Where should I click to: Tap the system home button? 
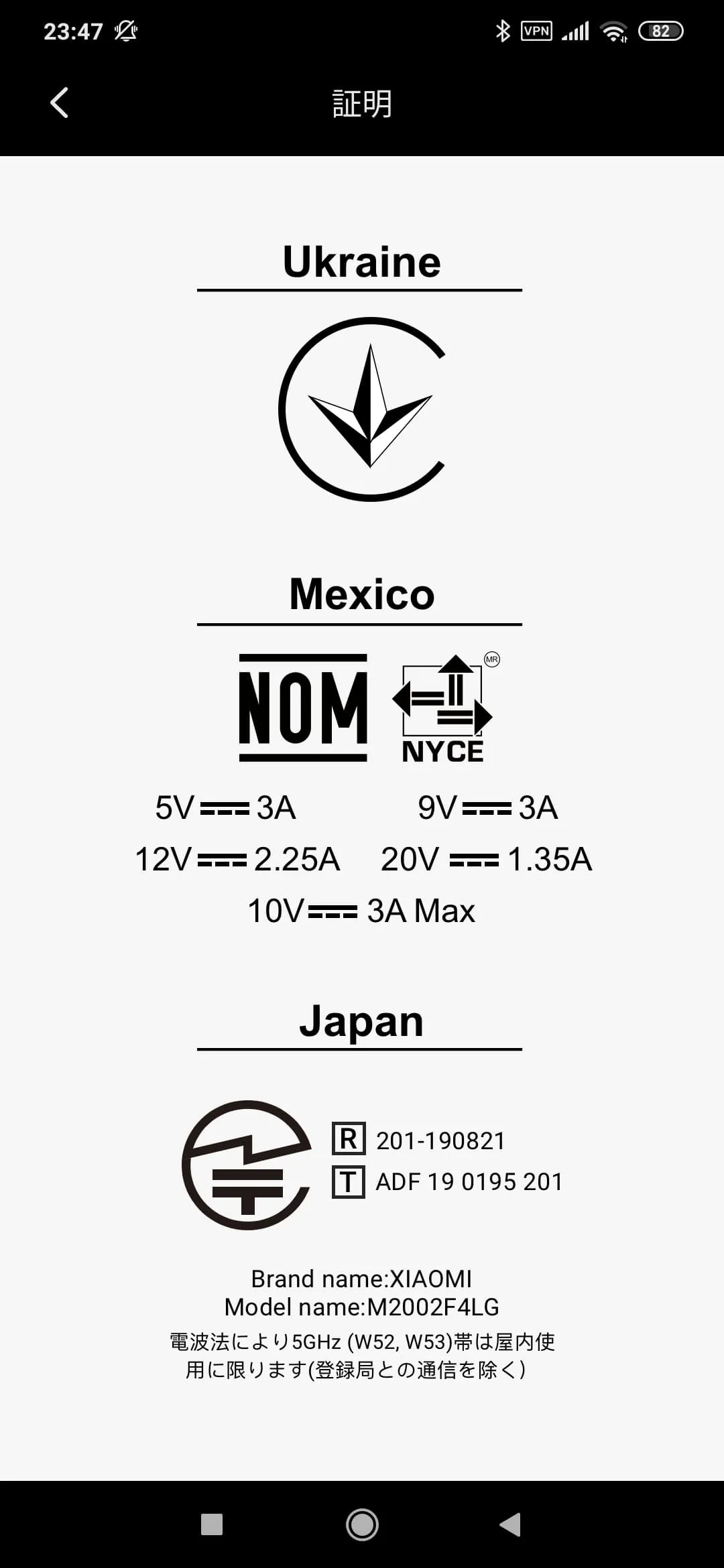coord(362,1524)
